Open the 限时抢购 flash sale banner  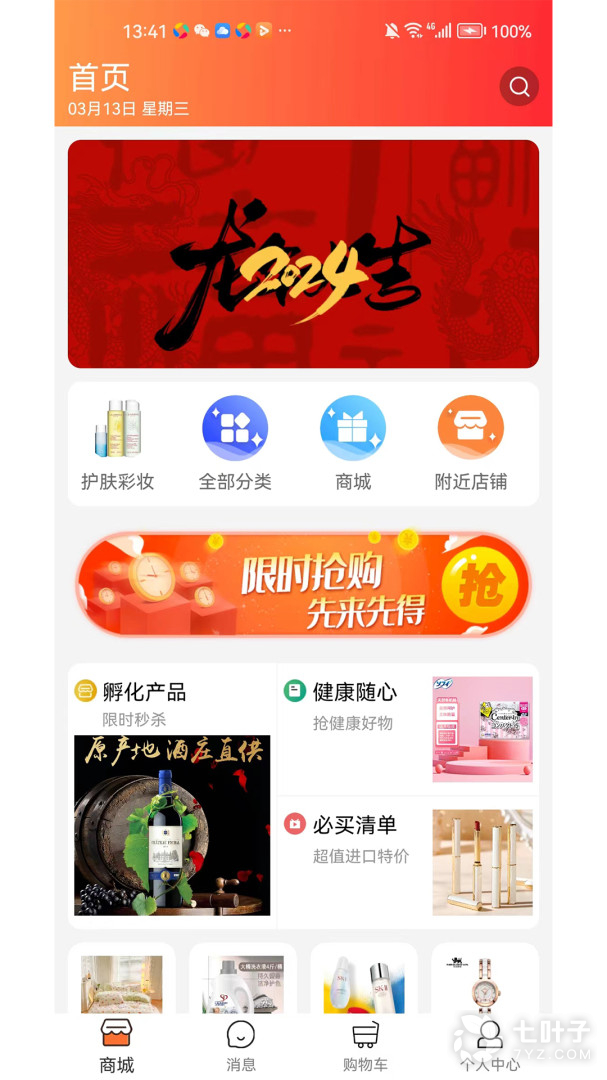[303, 585]
